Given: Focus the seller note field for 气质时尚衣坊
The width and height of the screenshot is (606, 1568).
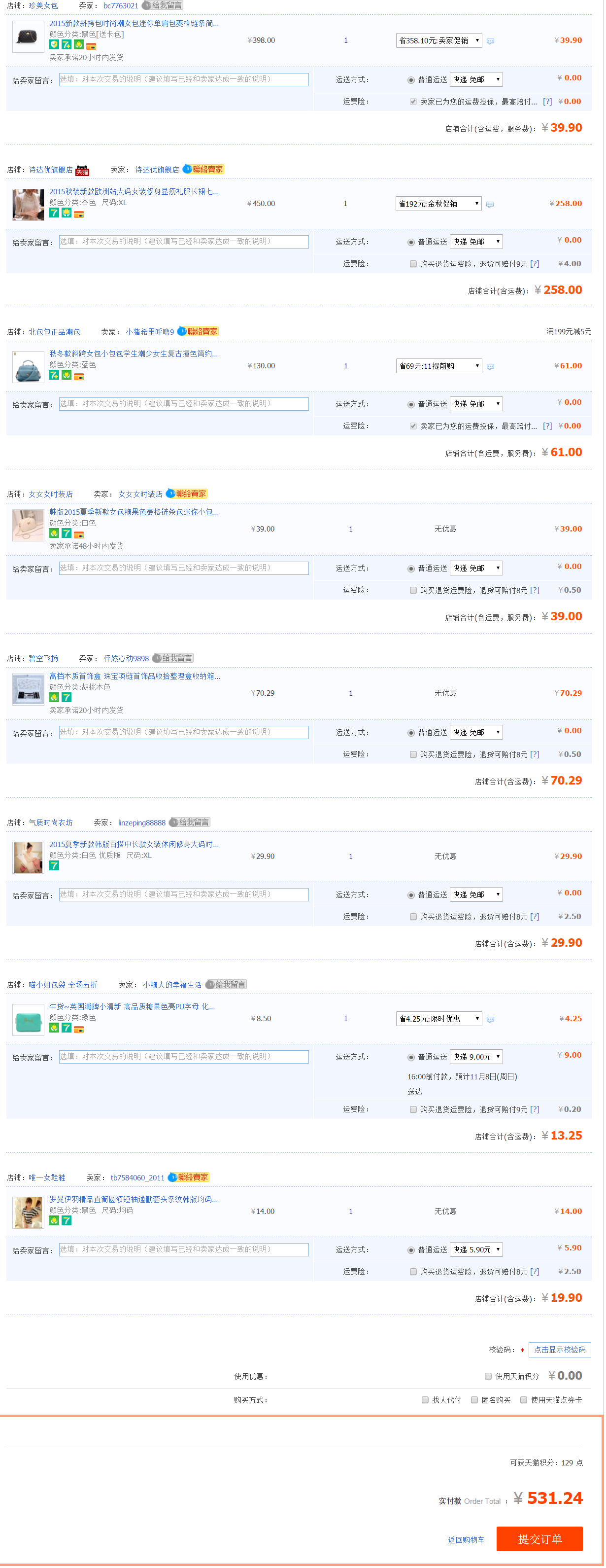Looking at the screenshot, I should coord(184,894).
